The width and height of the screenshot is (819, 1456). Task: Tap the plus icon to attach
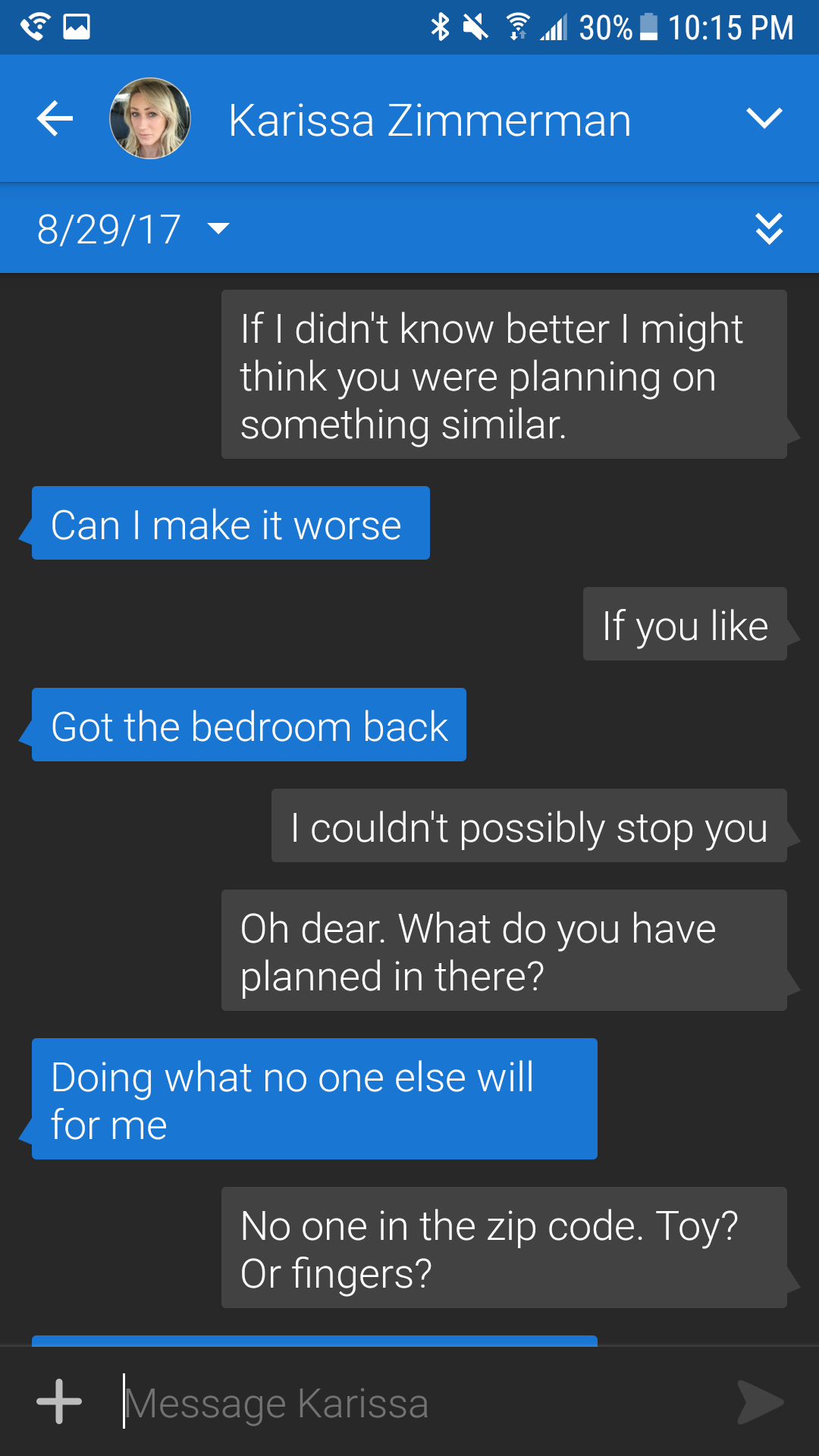coord(59,1401)
